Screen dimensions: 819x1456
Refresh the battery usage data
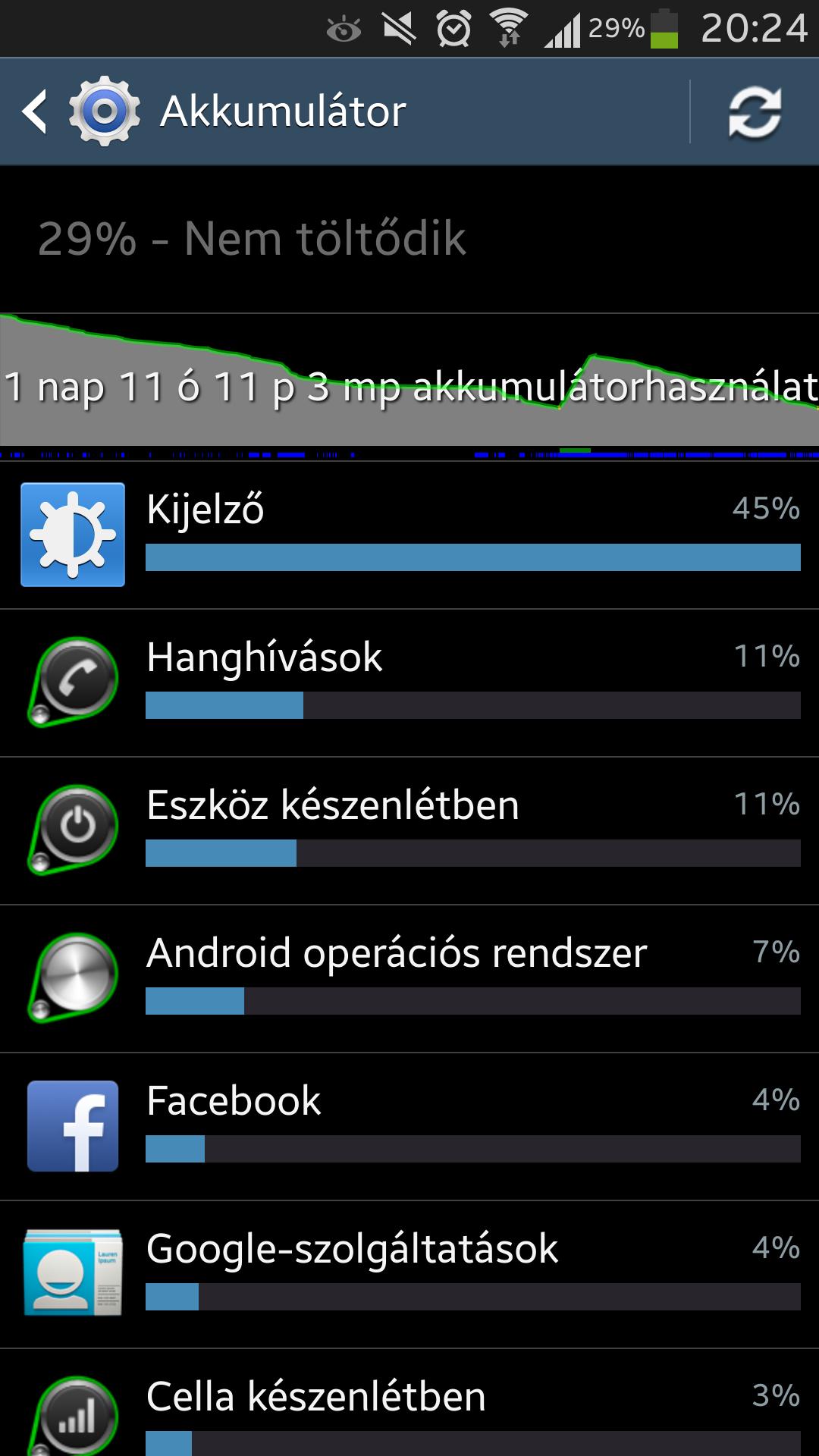755,112
